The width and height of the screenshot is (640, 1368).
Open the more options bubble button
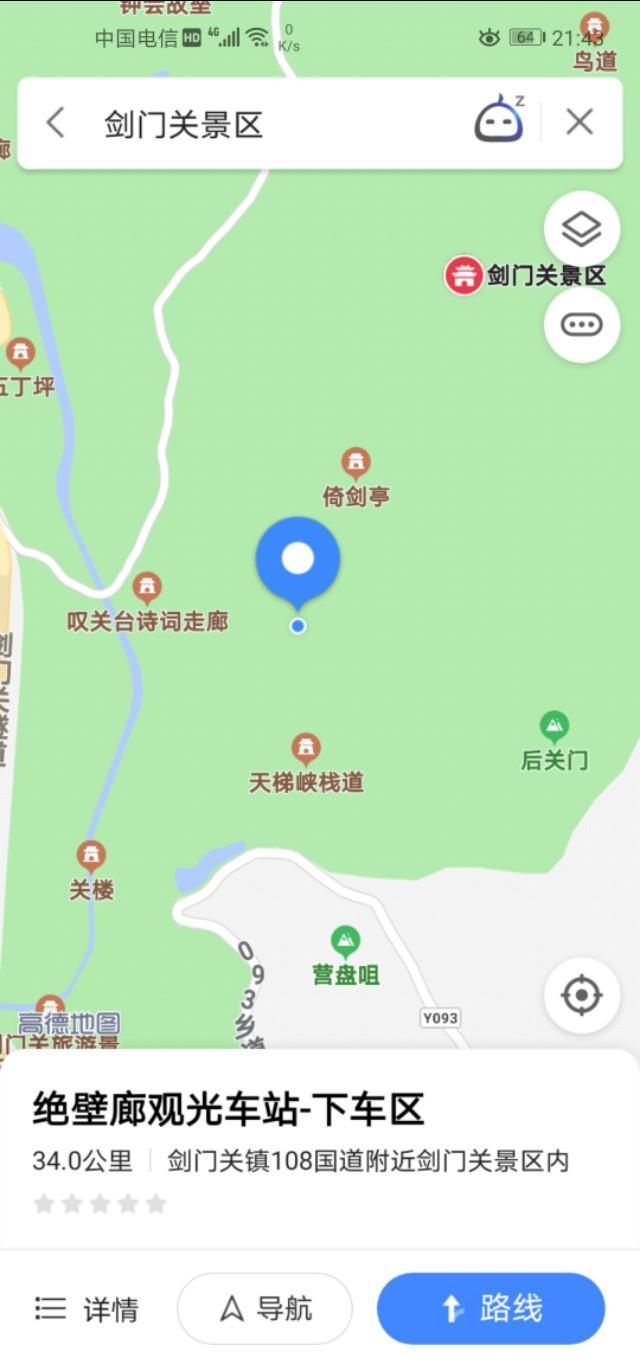582,325
